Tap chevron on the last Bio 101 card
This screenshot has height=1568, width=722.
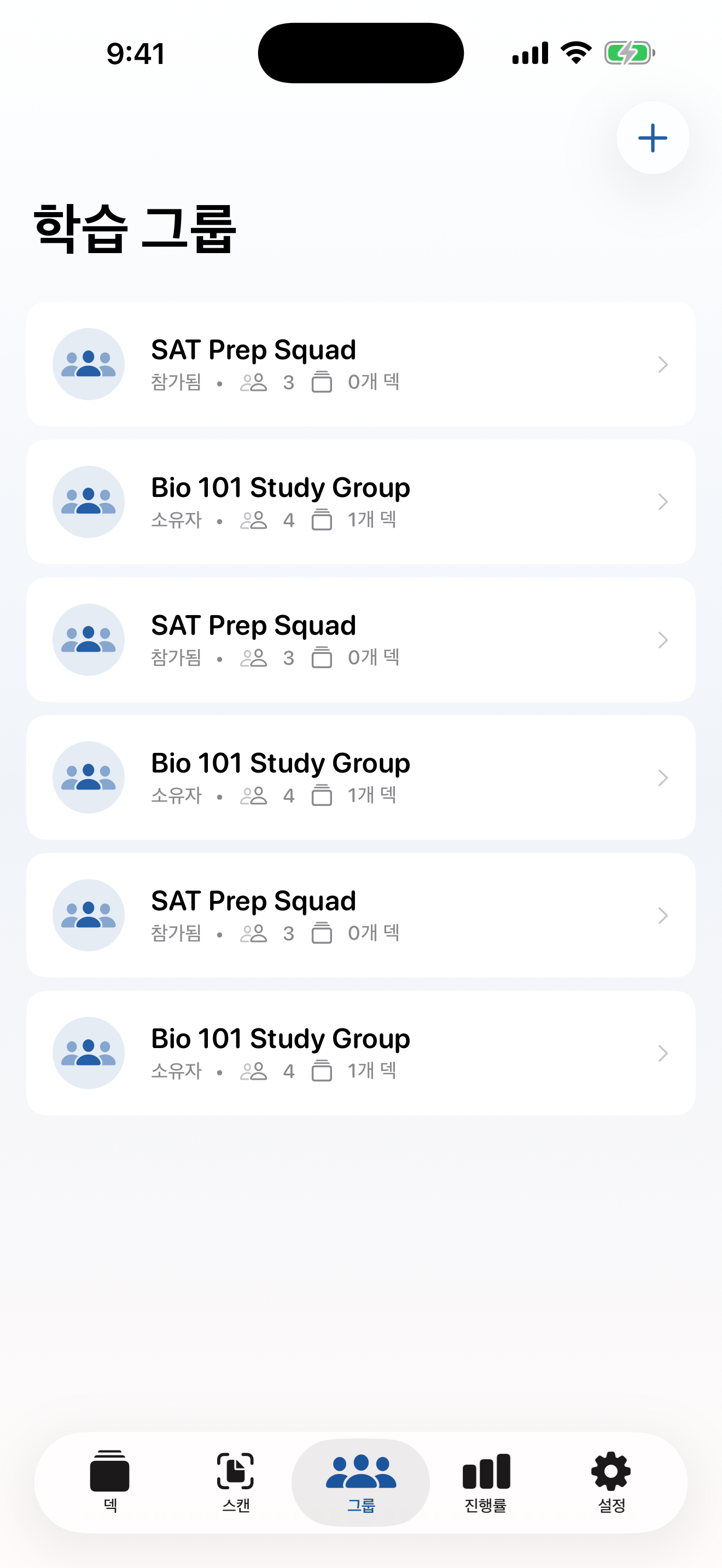click(x=663, y=1053)
